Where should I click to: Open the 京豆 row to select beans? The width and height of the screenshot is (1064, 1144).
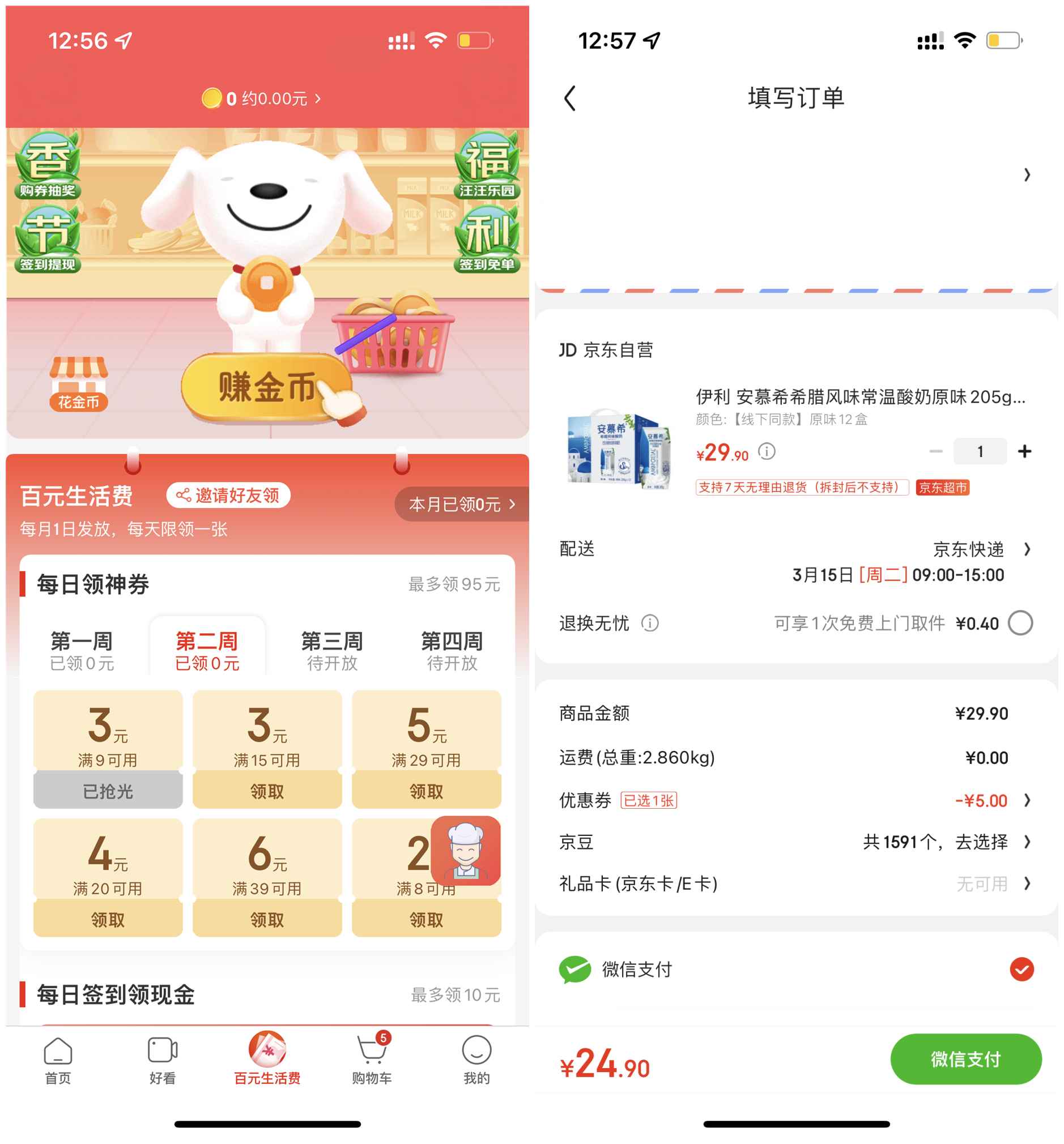[794, 843]
